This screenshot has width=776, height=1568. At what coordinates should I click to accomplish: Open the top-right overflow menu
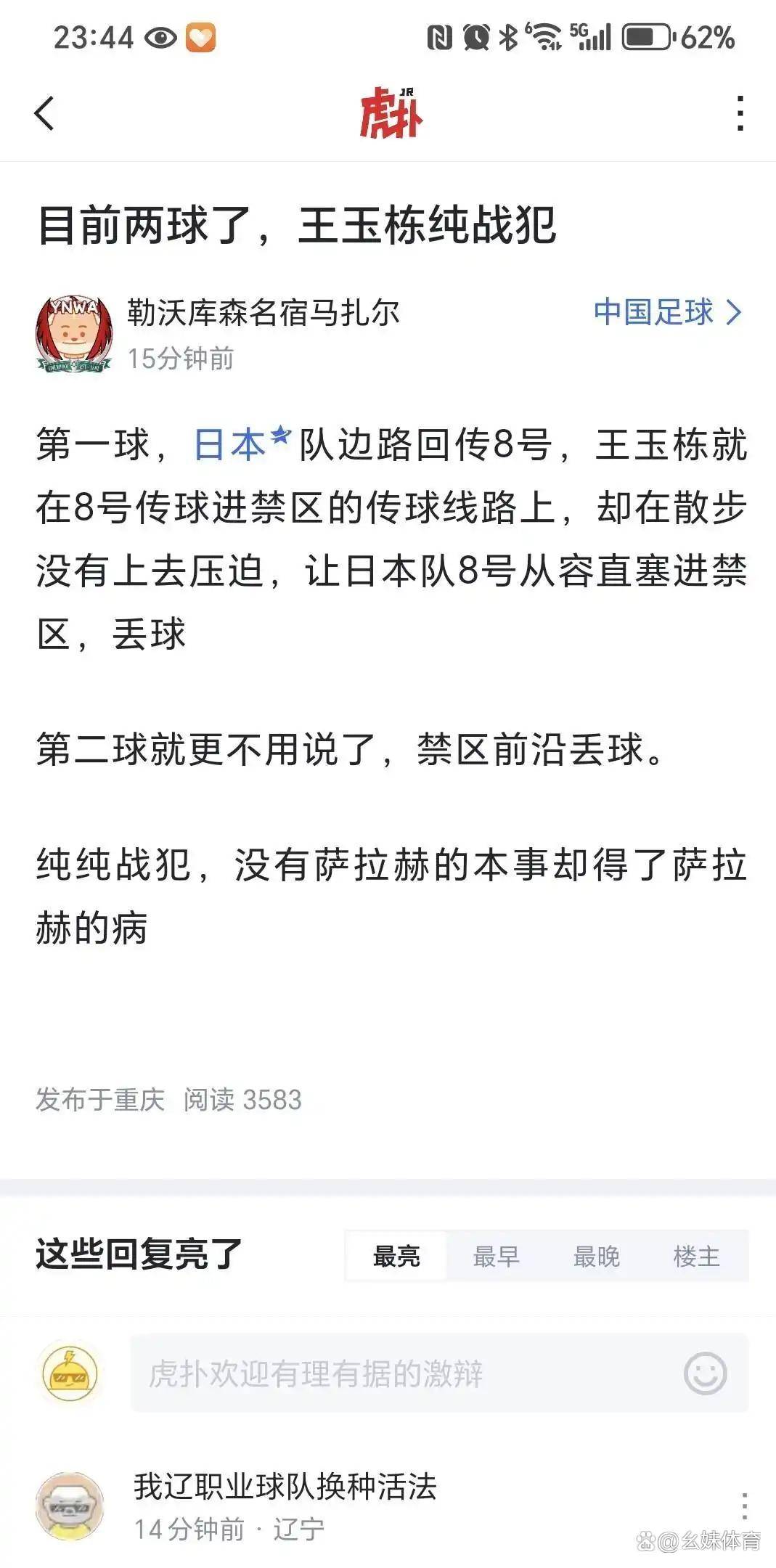[x=739, y=114]
